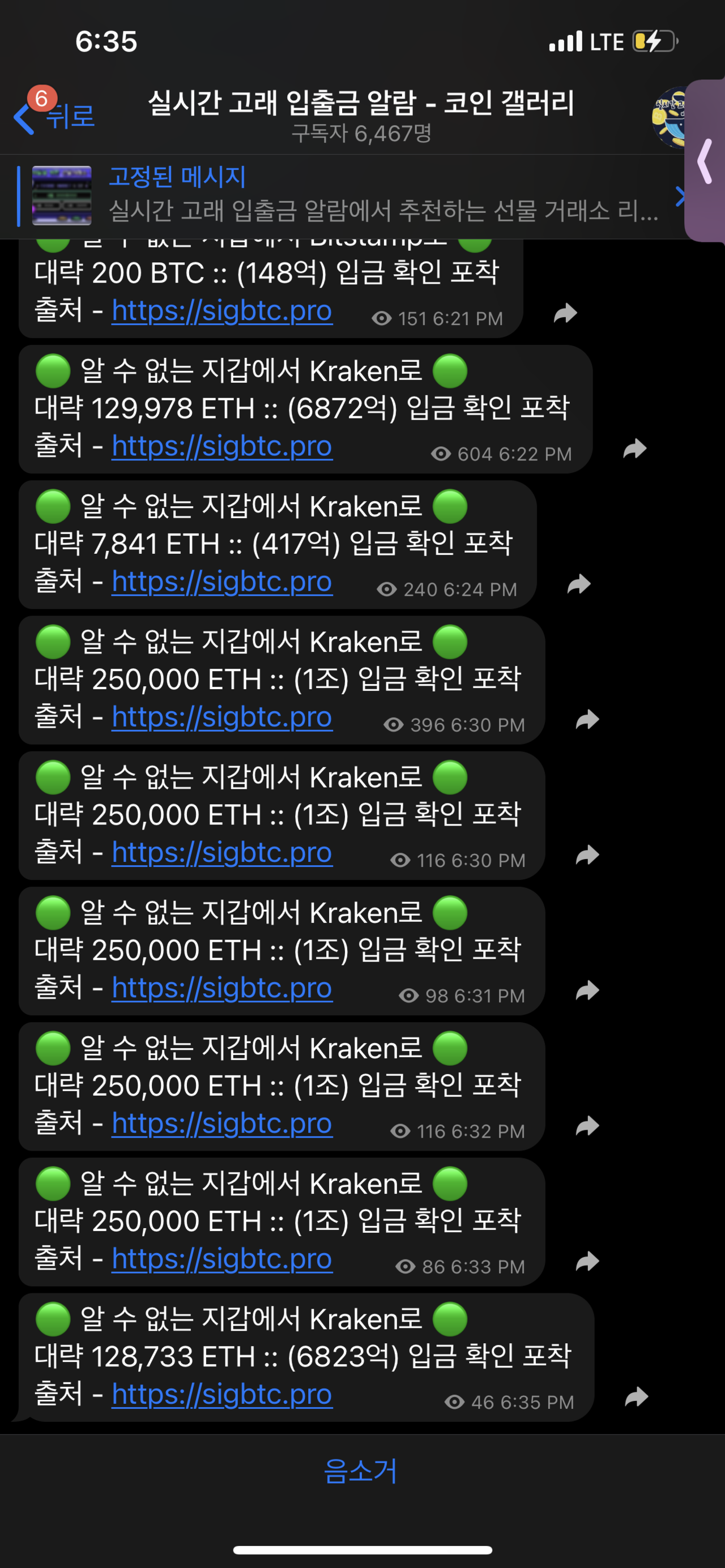Open the link in 6:32 PM message

coord(221,1123)
